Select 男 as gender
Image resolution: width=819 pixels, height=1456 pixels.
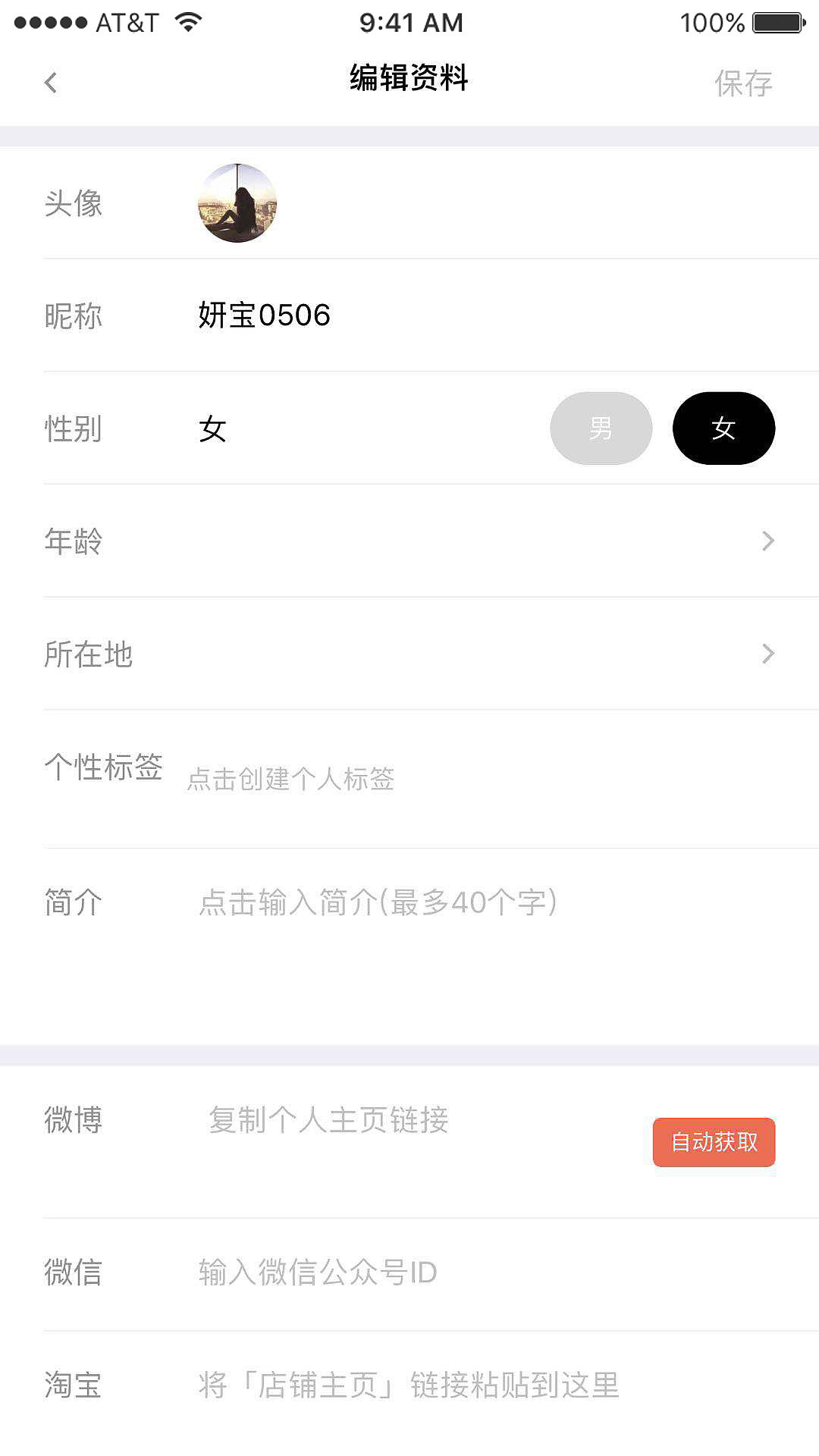[601, 428]
